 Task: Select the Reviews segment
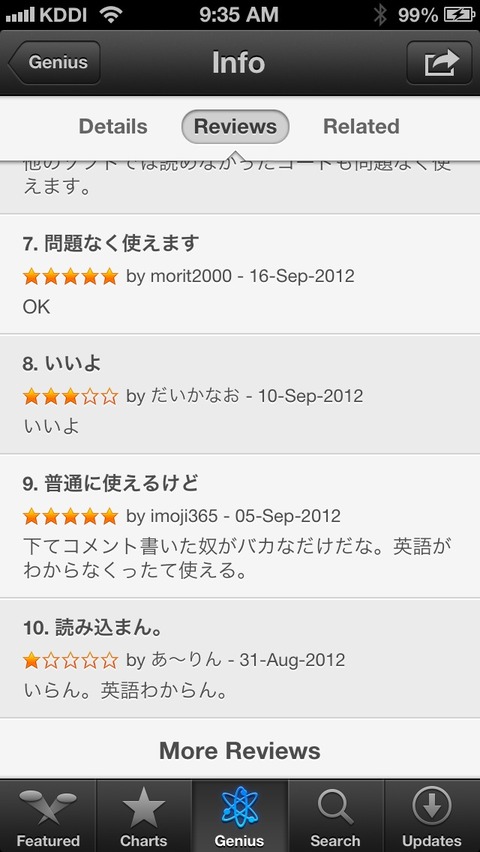point(235,127)
